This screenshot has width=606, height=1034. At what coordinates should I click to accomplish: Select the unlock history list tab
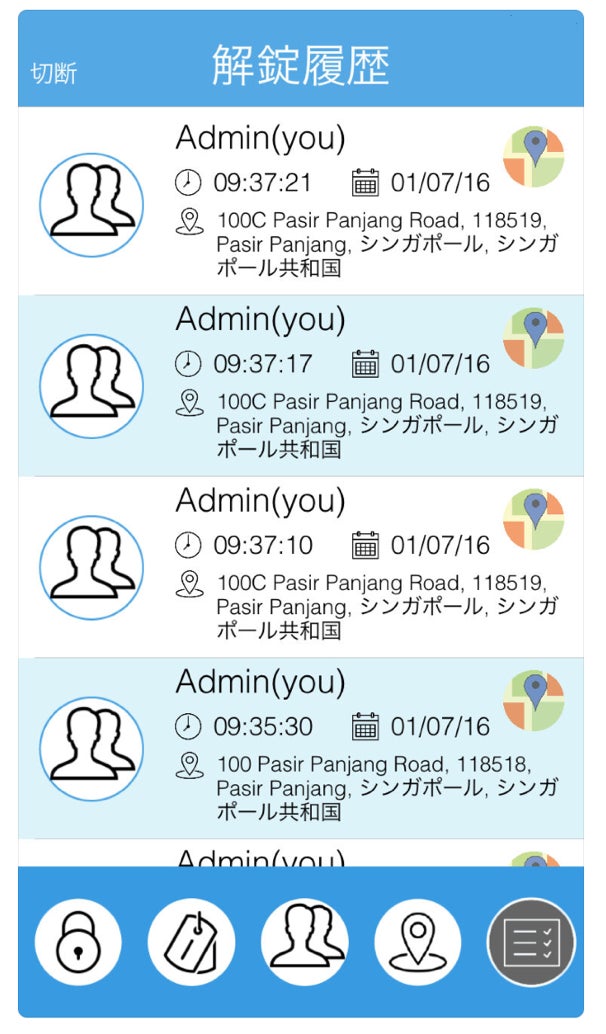[531, 942]
